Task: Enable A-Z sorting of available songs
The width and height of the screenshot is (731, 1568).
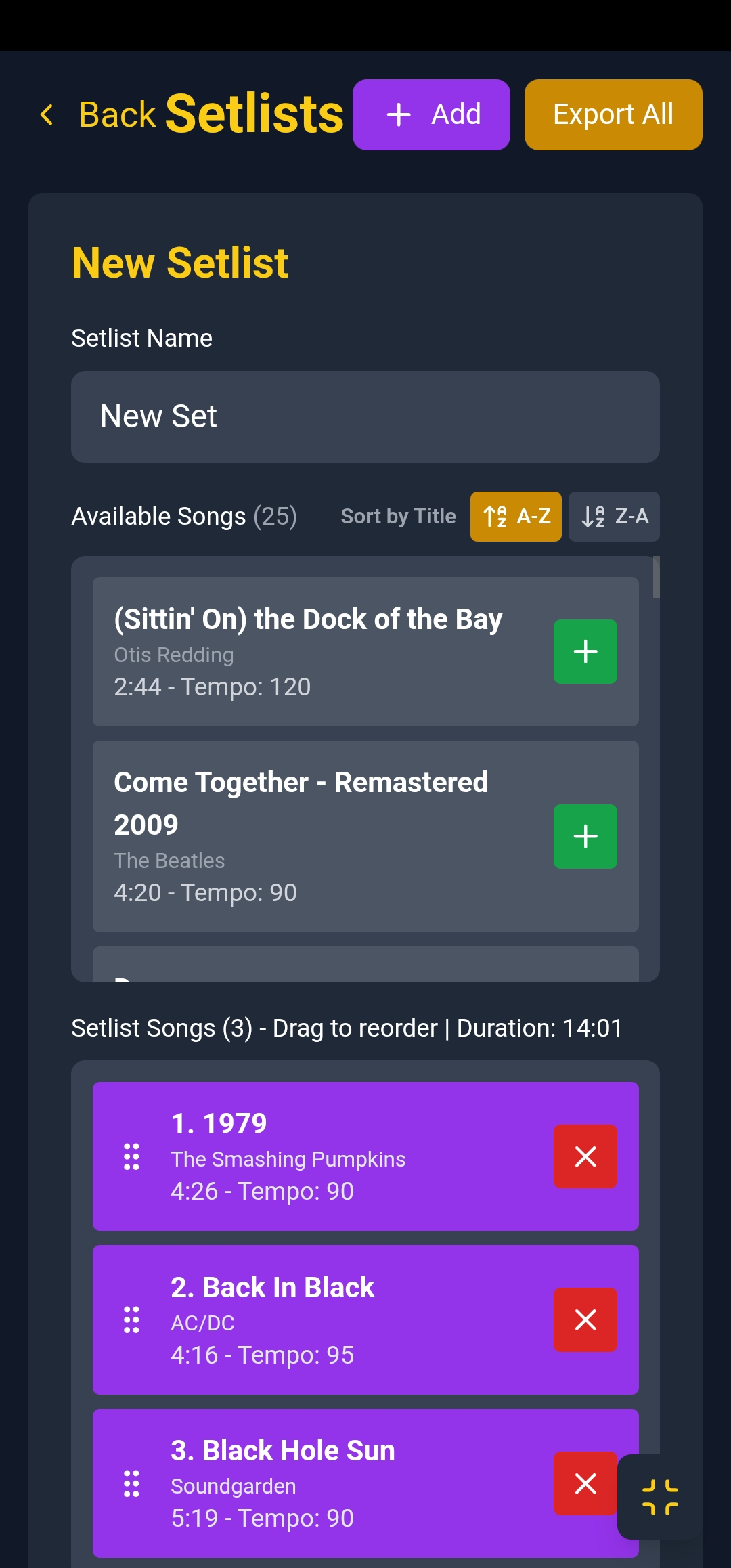Action: (516, 516)
